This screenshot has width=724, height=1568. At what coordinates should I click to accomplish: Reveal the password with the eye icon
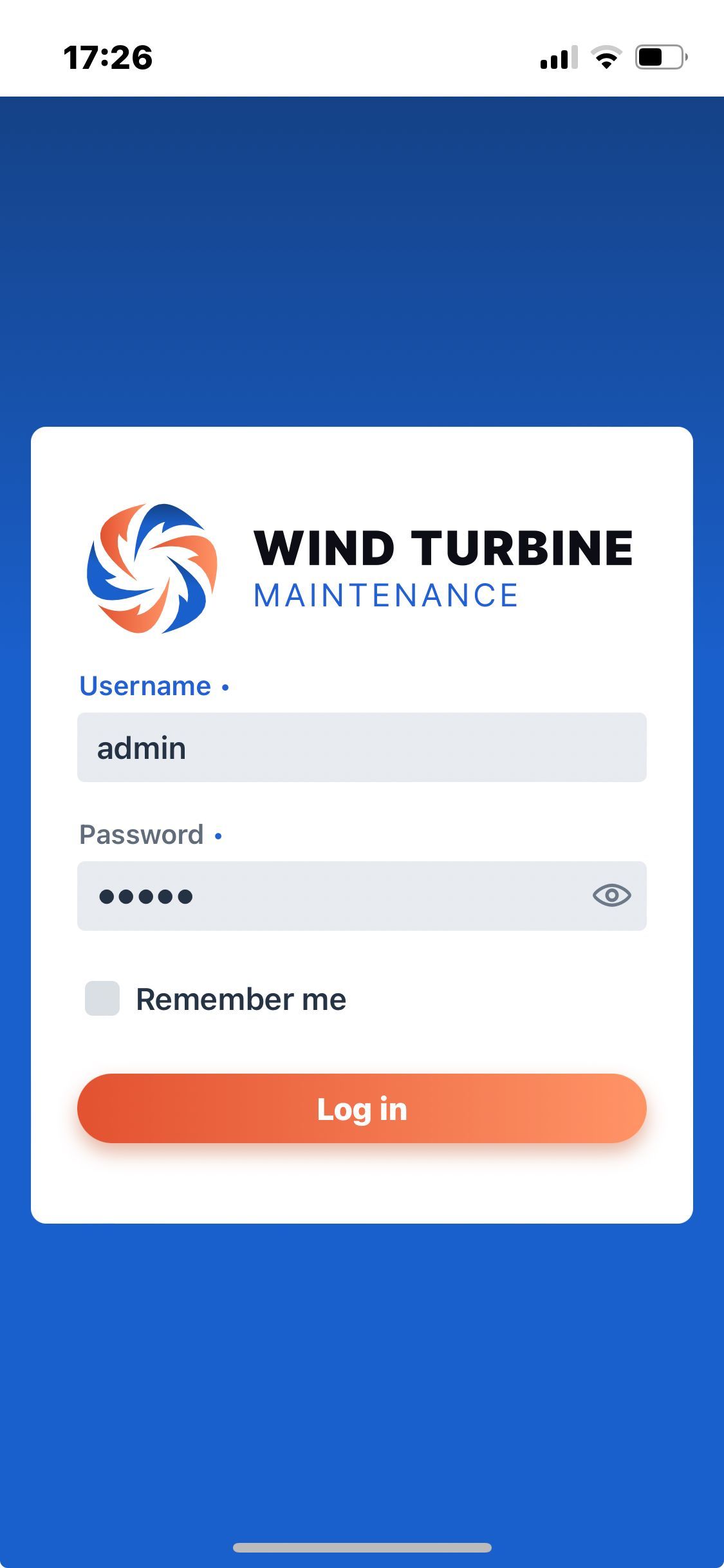611,895
